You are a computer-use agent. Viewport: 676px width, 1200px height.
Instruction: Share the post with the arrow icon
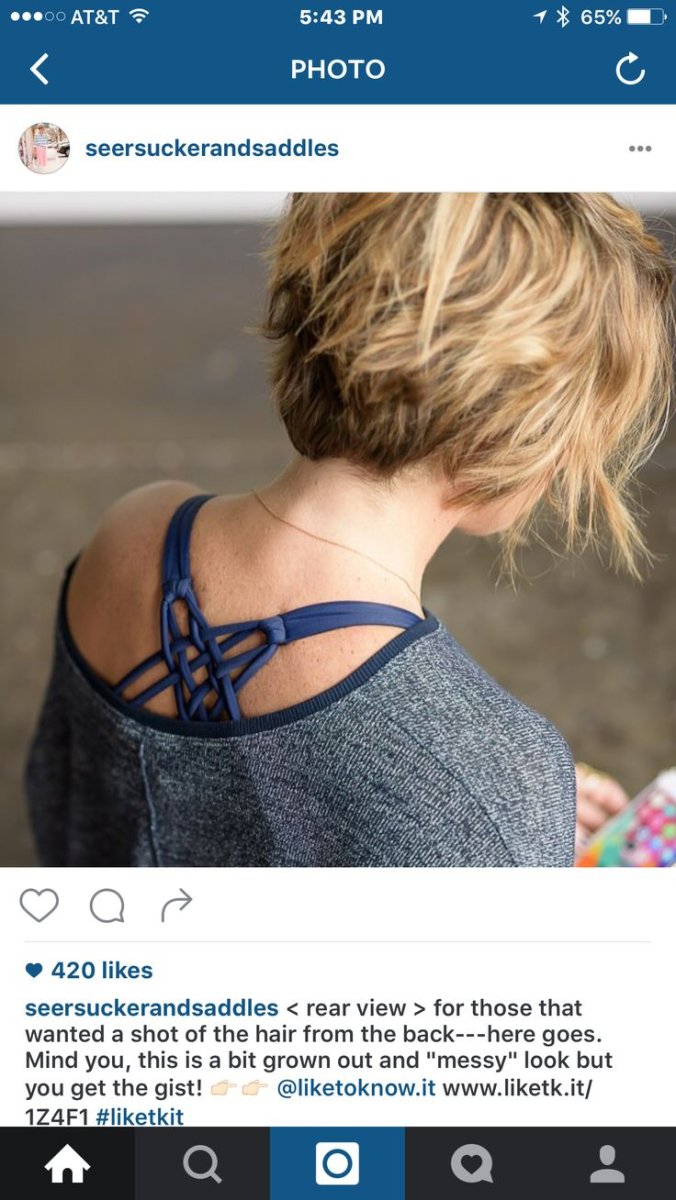tap(176, 906)
